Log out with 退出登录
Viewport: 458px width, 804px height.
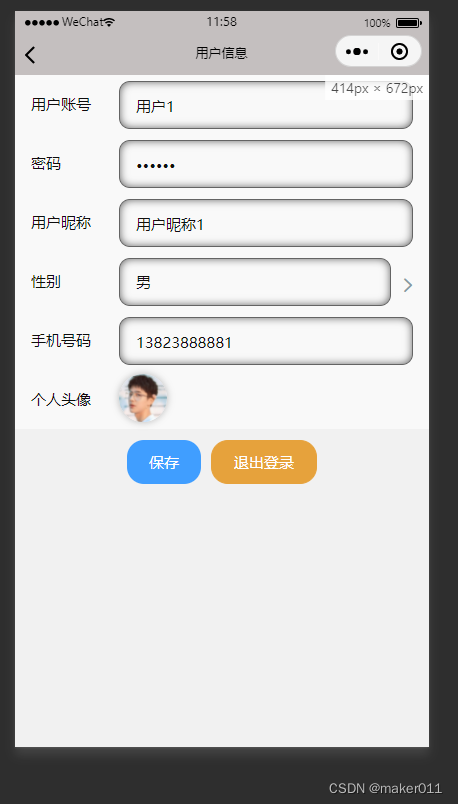pyautogui.click(x=264, y=462)
